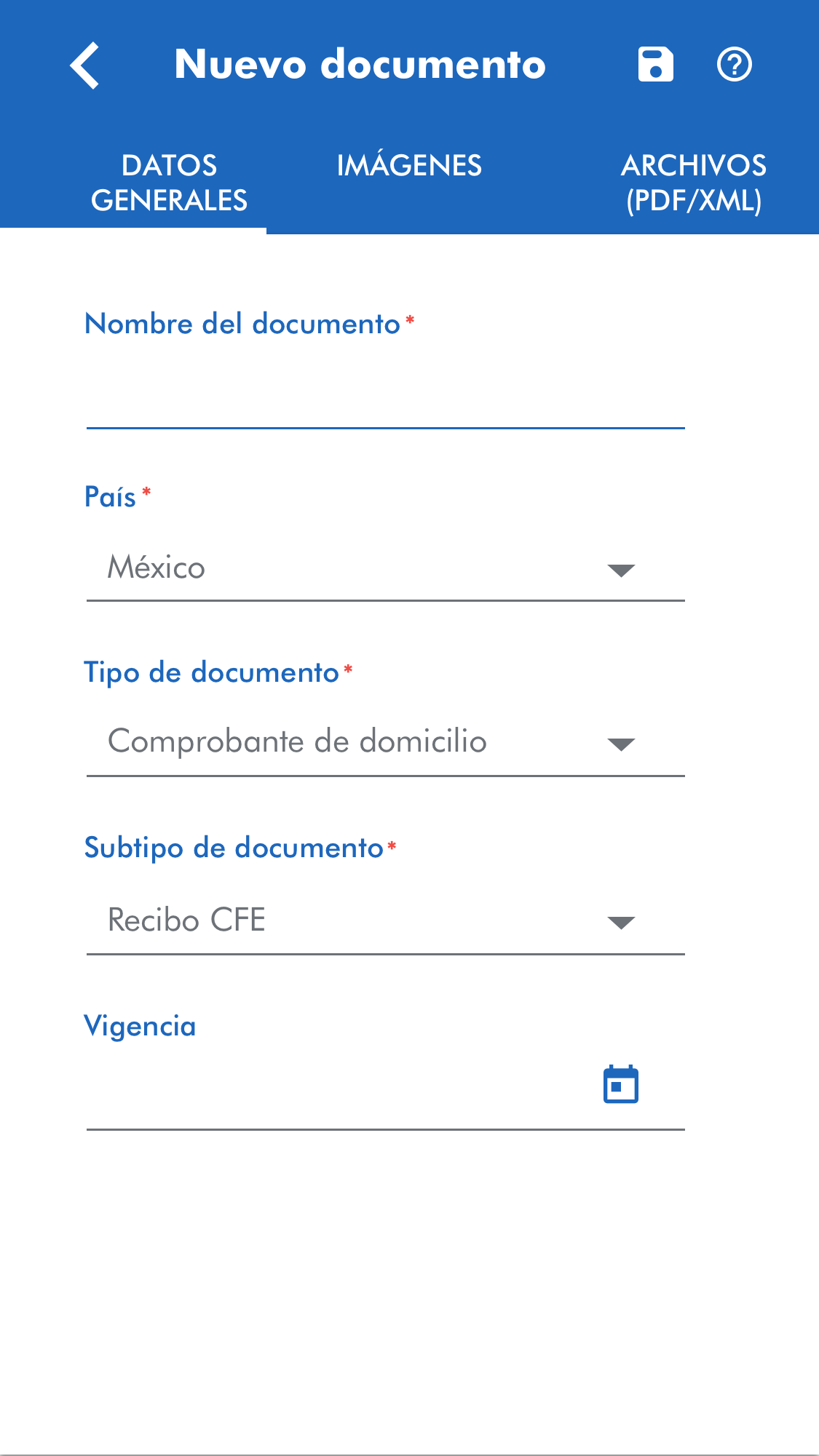This screenshot has height=1456, width=819.
Task: Open the País dropdown showing México
Action: (385, 568)
